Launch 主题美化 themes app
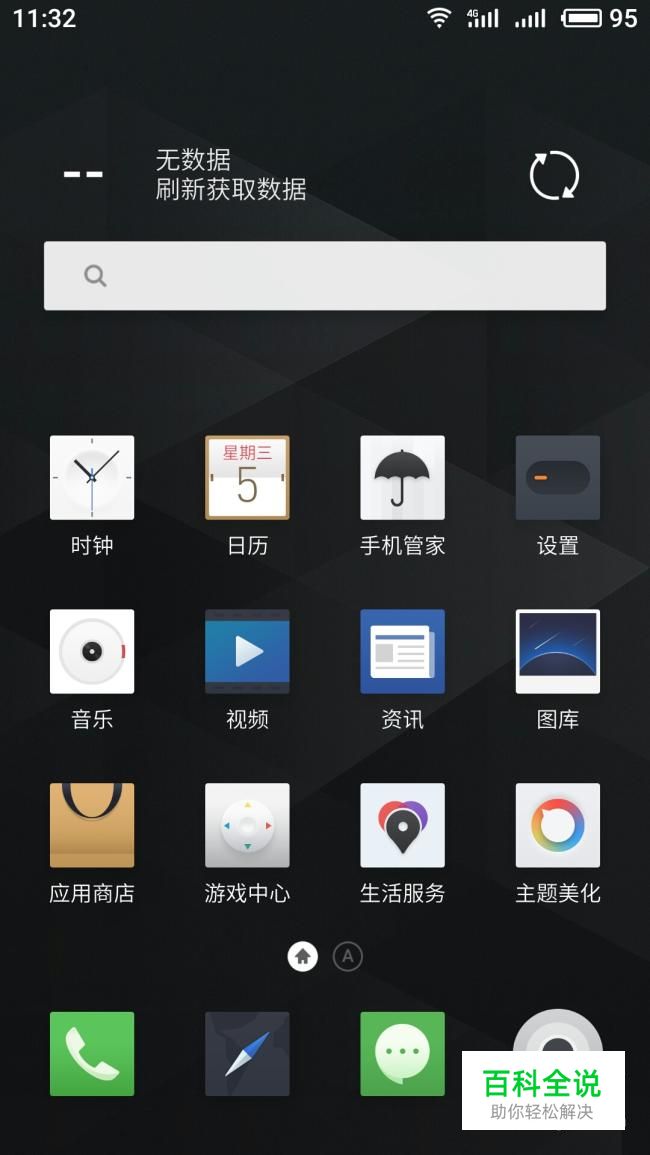650x1155 pixels. click(557, 825)
